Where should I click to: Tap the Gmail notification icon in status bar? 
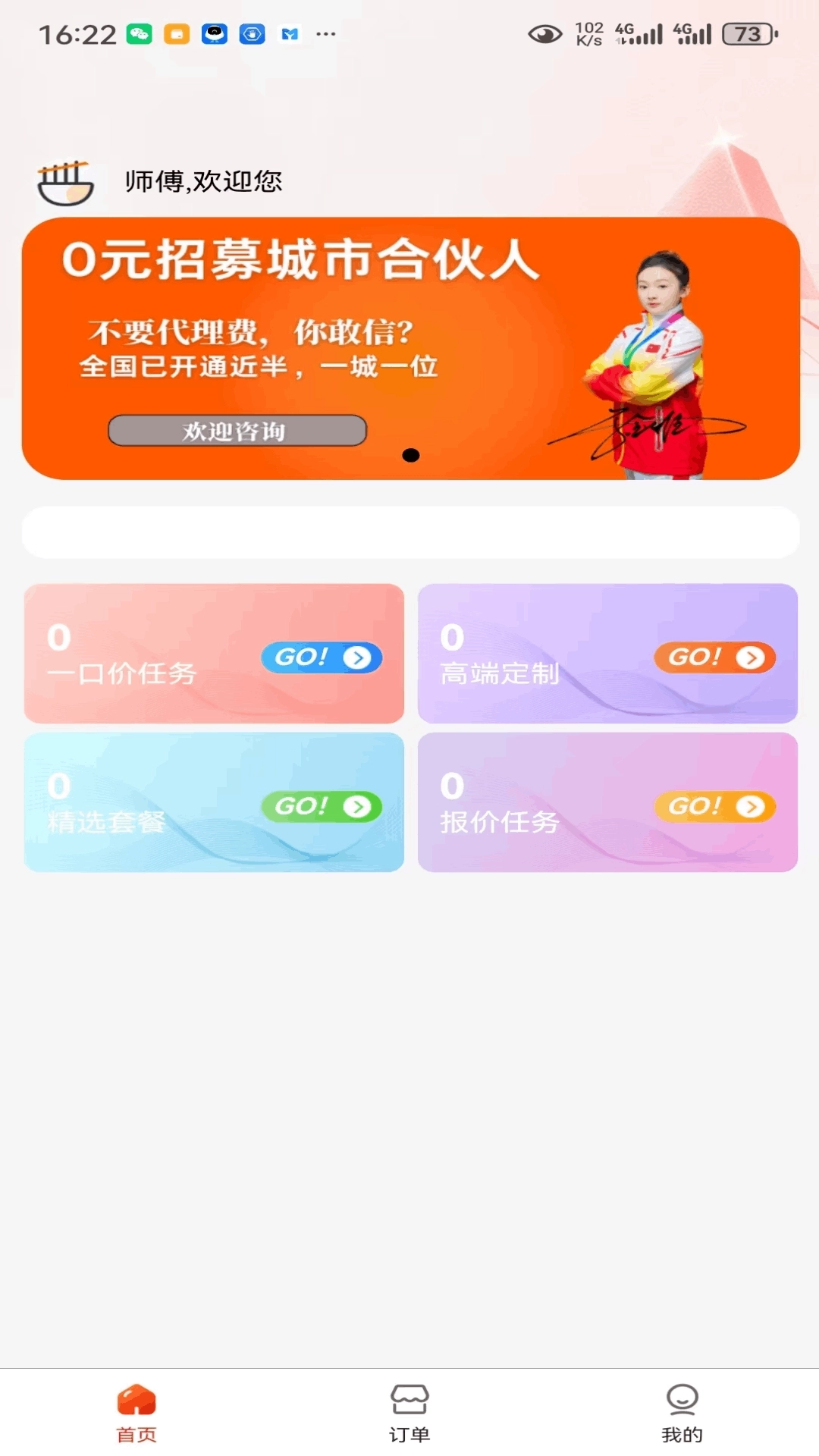pyautogui.click(x=290, y=33)
